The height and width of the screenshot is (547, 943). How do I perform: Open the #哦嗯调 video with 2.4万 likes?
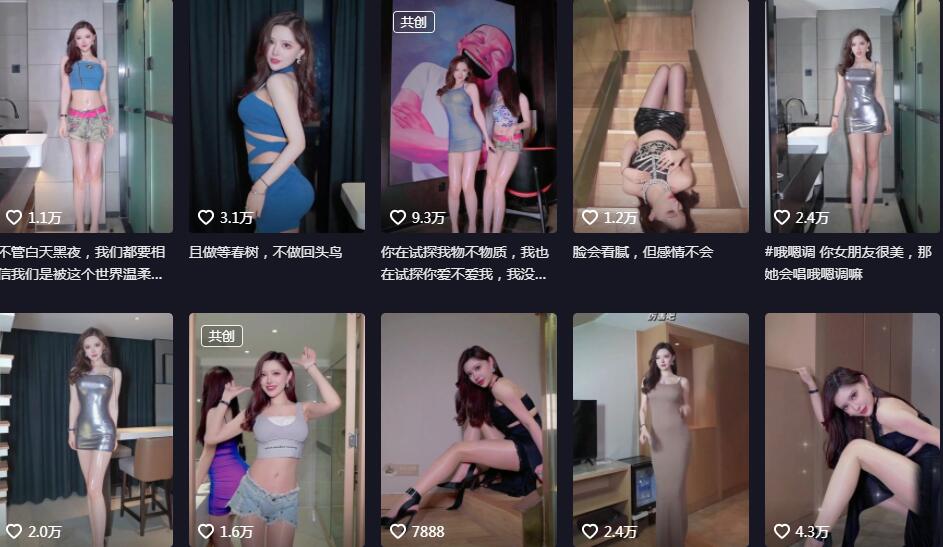tap(852, 115)
